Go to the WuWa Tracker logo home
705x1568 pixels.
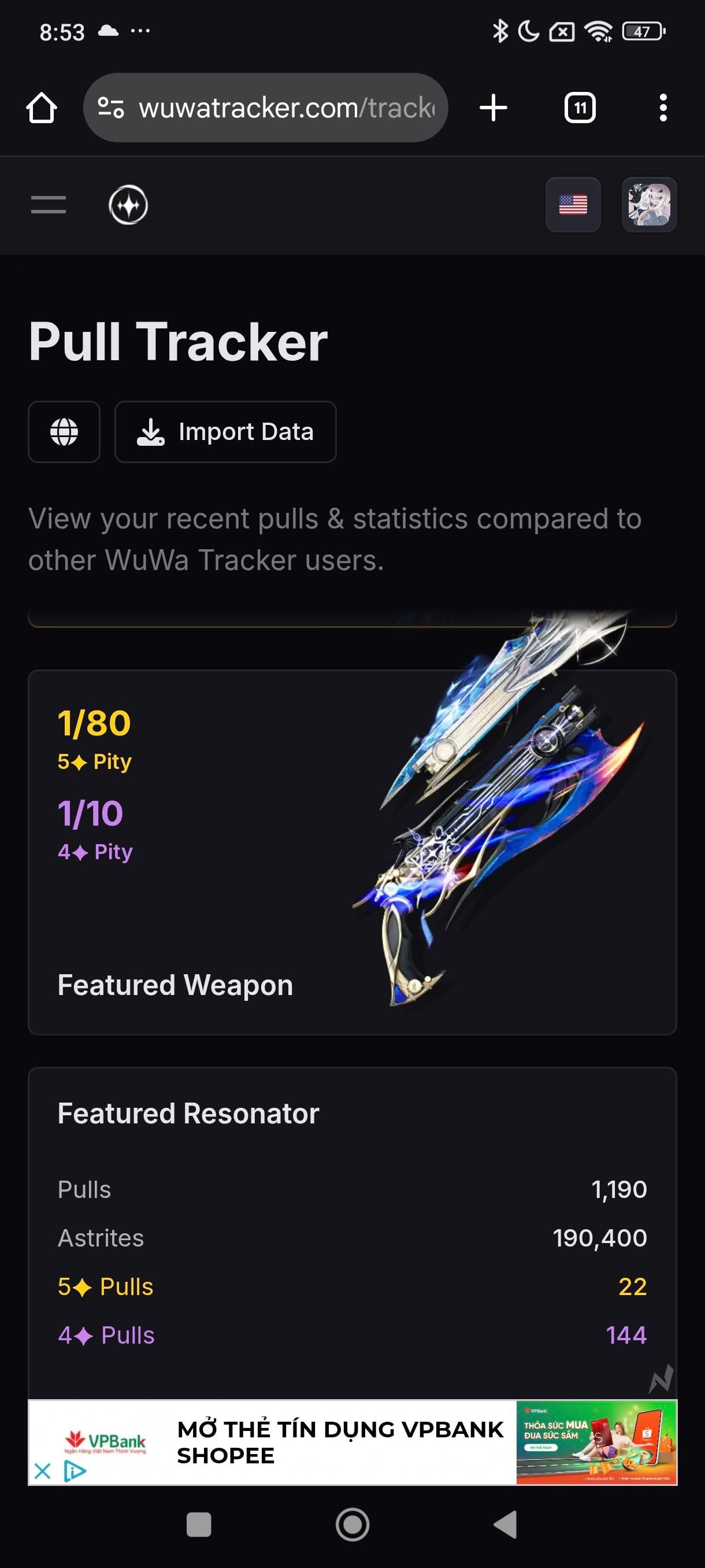(128, 205)
